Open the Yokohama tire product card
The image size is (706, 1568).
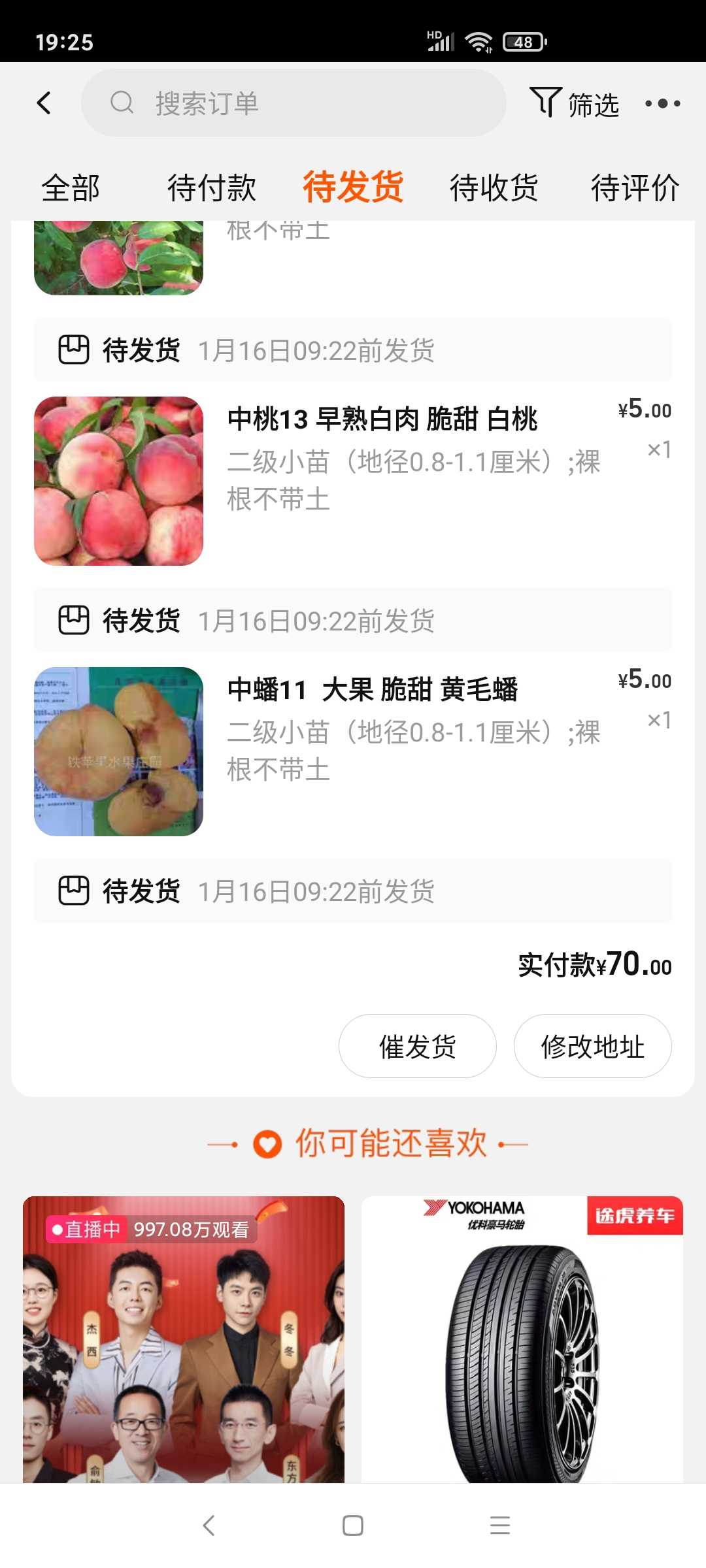coord(522,1339)
